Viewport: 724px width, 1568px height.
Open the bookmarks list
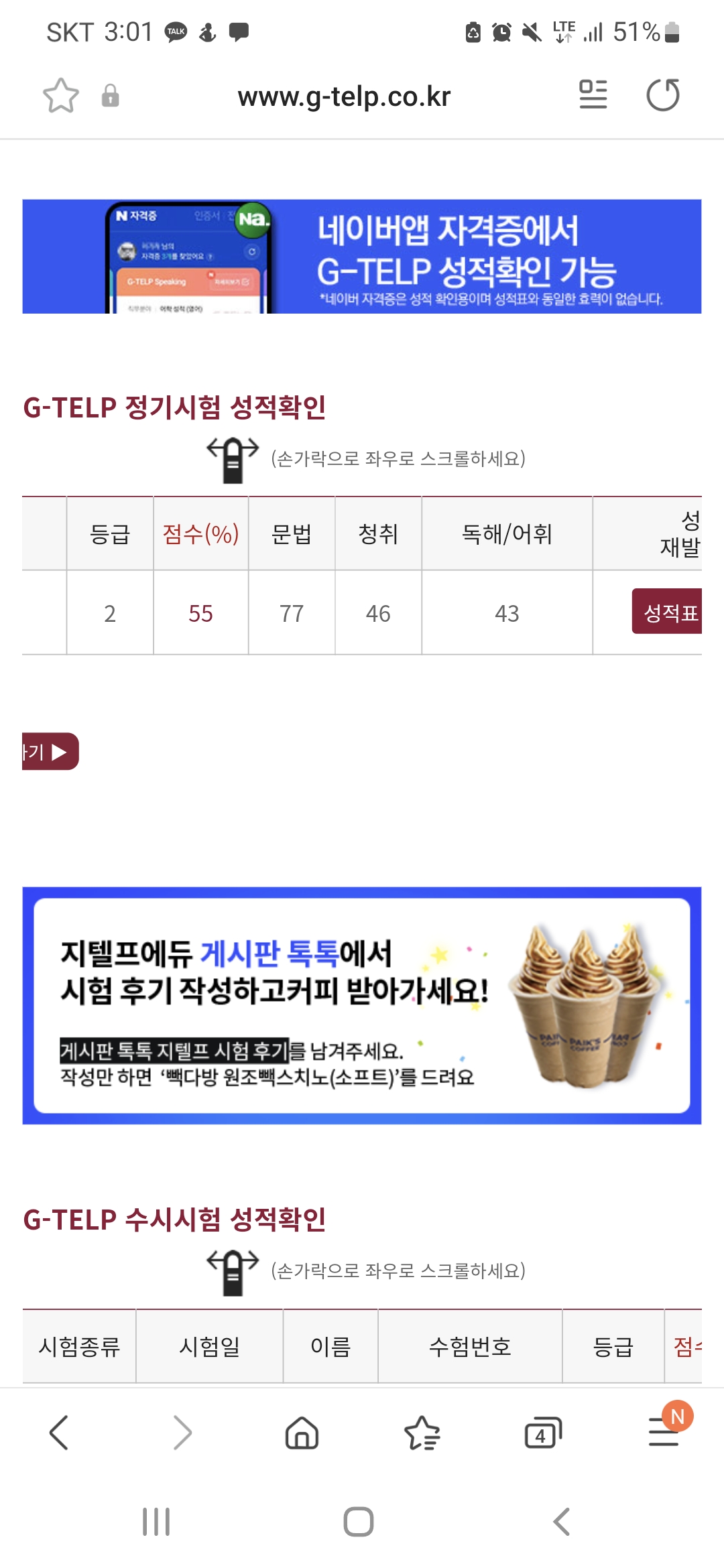click(422, 1433)
